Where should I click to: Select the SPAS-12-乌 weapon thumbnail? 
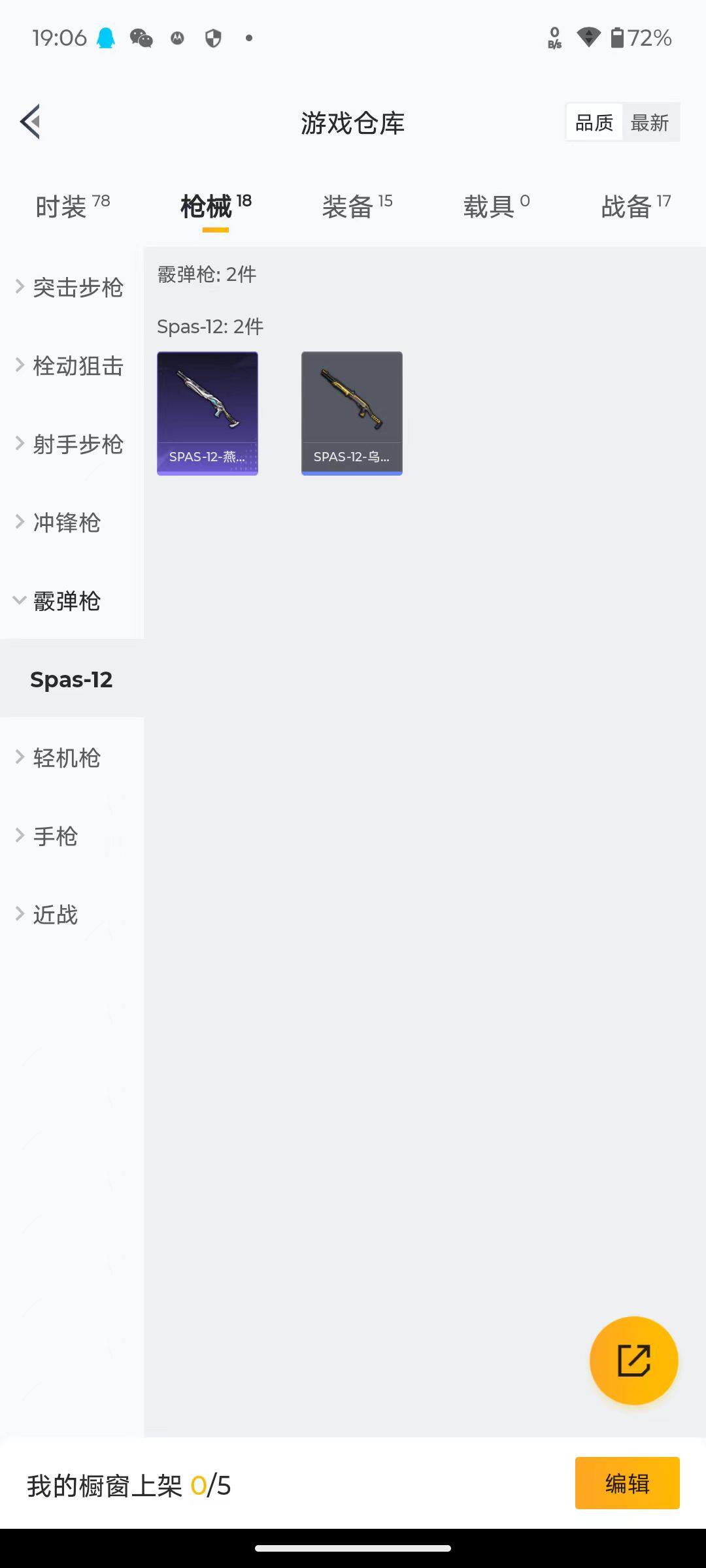[352, 412]
